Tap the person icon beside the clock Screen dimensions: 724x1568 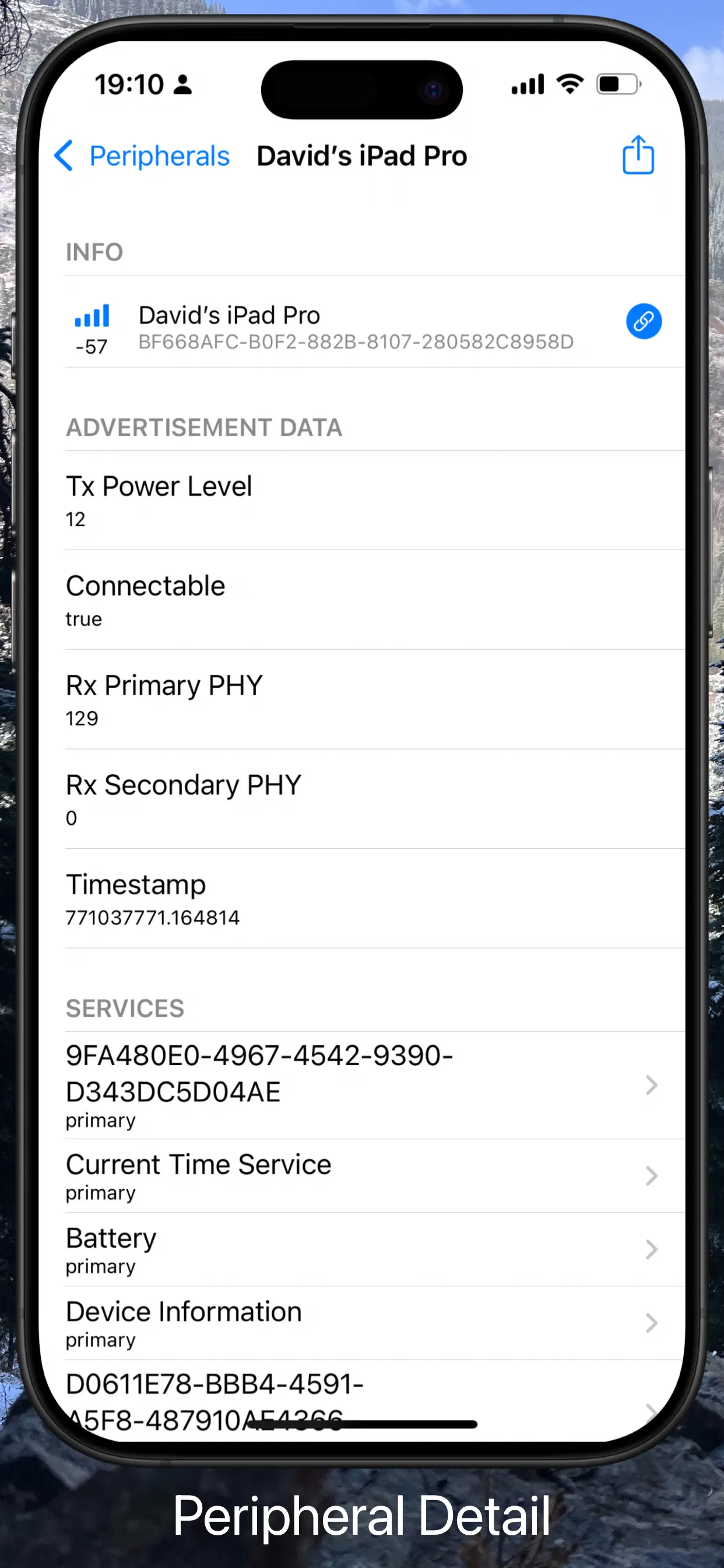tap(182, 84)
